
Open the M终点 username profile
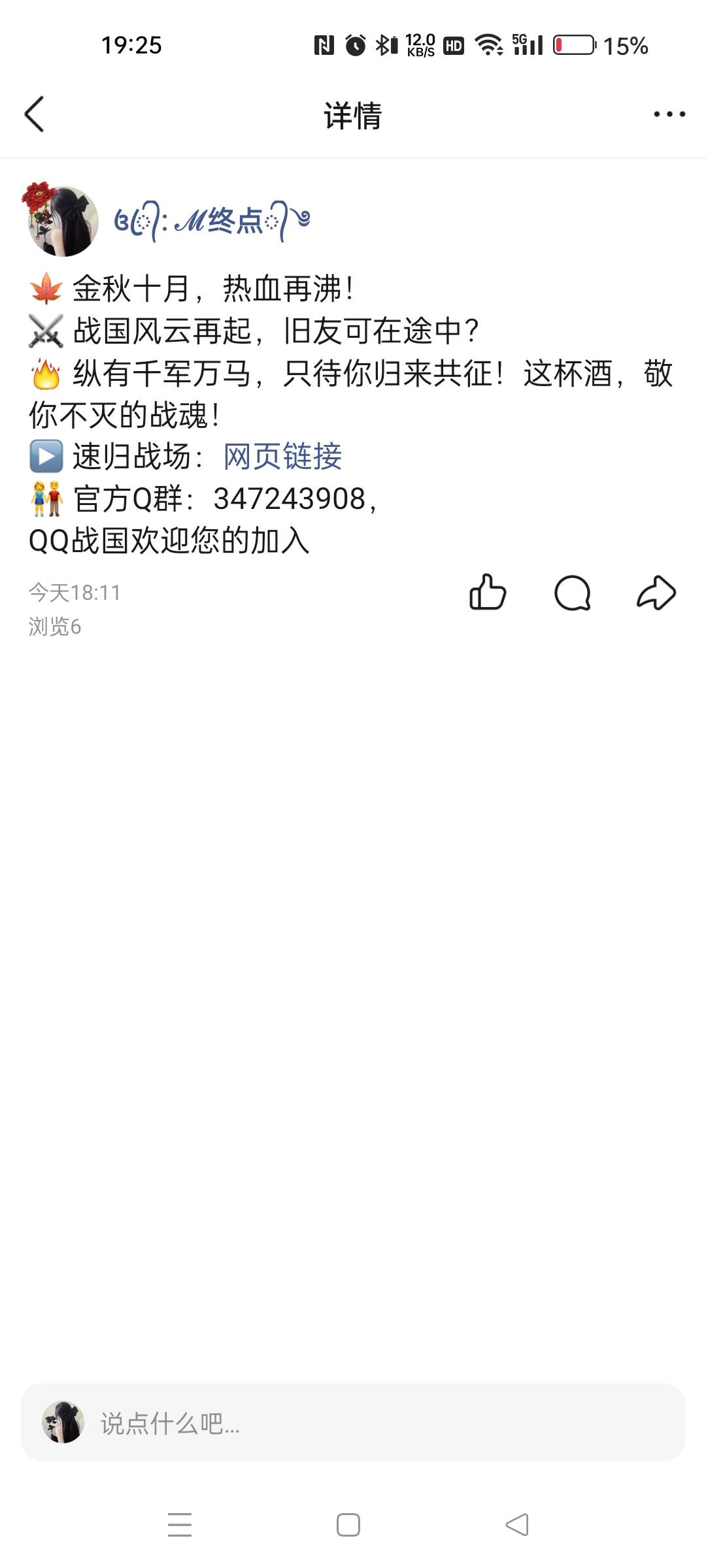coord(212,221)
